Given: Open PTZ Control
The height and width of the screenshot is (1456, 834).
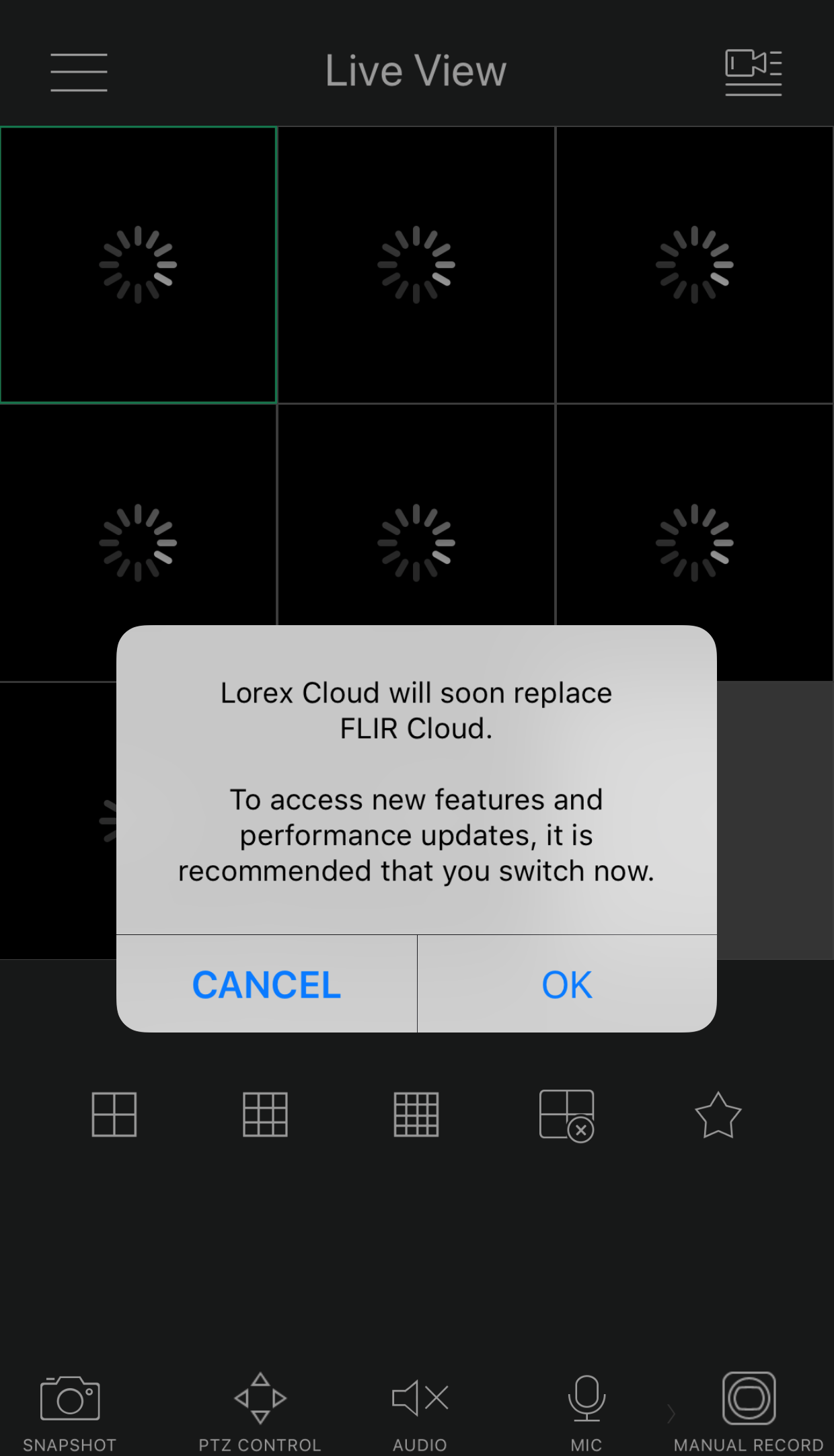Looking at the screenshot, I should click(260, 1408).
